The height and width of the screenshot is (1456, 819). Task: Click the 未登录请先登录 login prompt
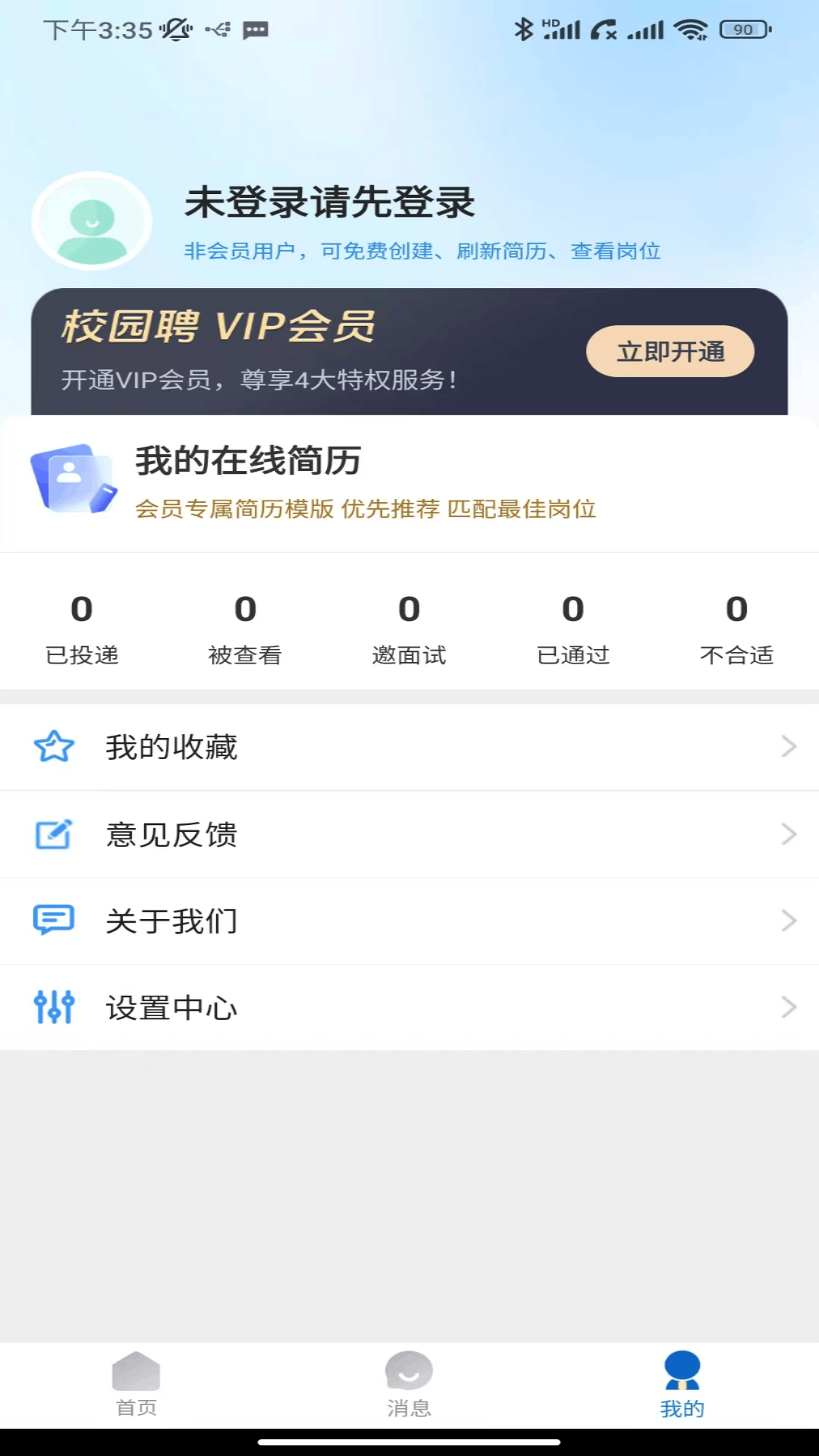click(x=330, y=203)
